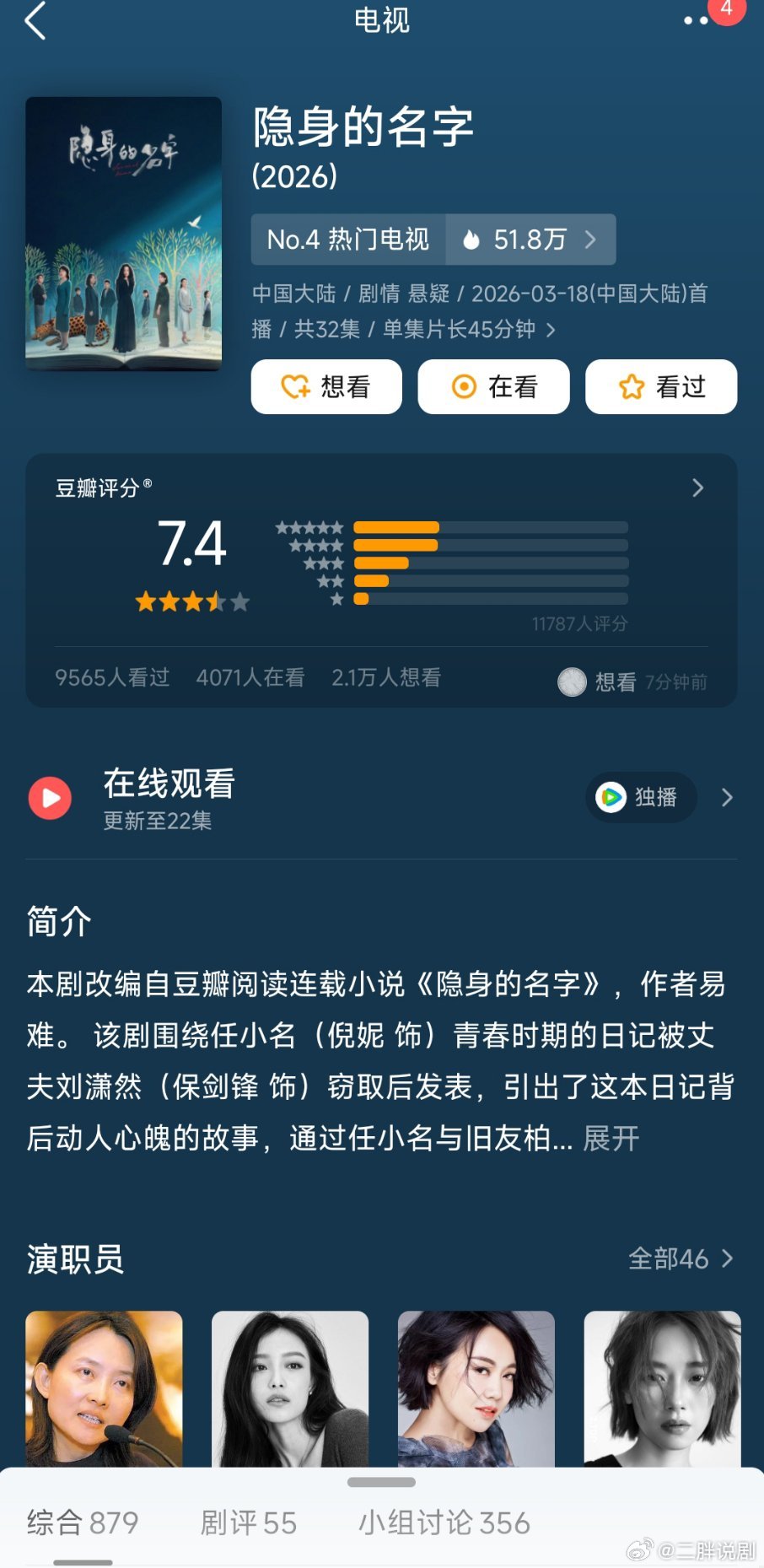764x1568 pixels.
Task: Tap the star icon in the 看过 button
Action: coord(630,386)
